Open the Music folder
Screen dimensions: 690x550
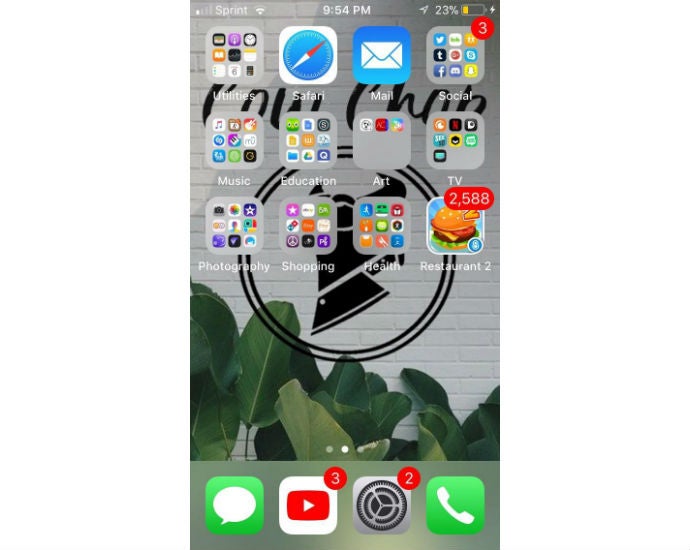(x=234, y=141)
